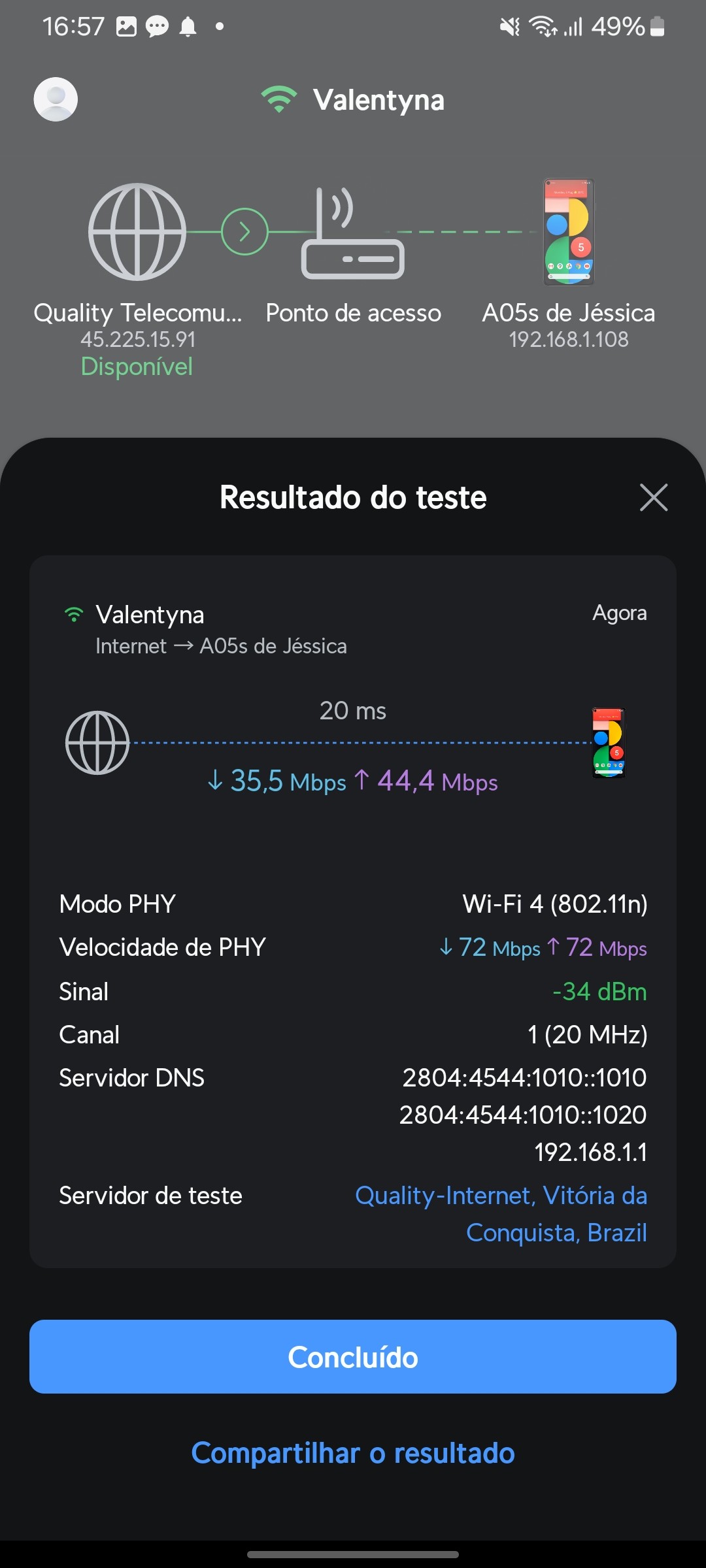Viewport: 706px width, 1568px height.
Task: Close the Resultado do teste sheet
Action: 653,498
